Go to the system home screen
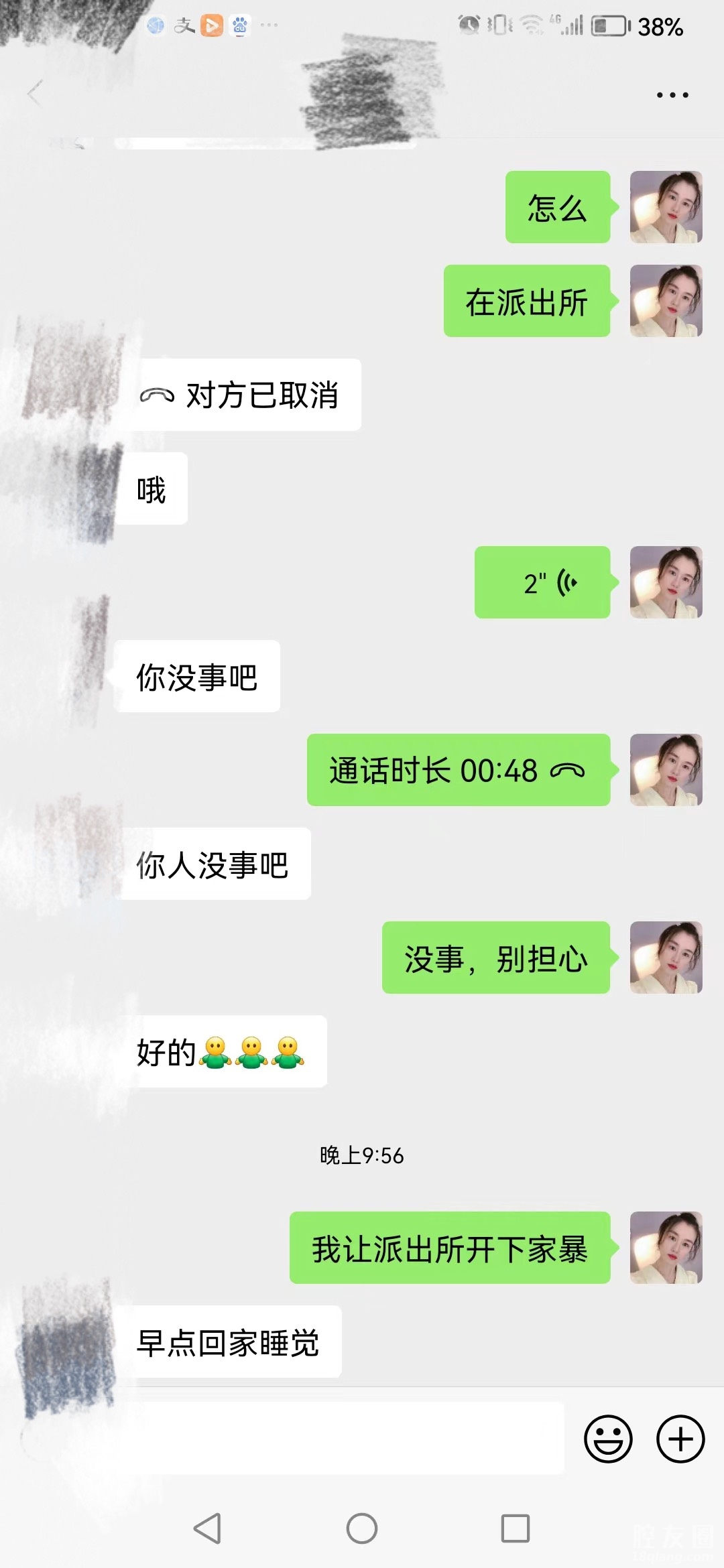The width and height of the screenshot is (724, 1568). [362, 1528]
